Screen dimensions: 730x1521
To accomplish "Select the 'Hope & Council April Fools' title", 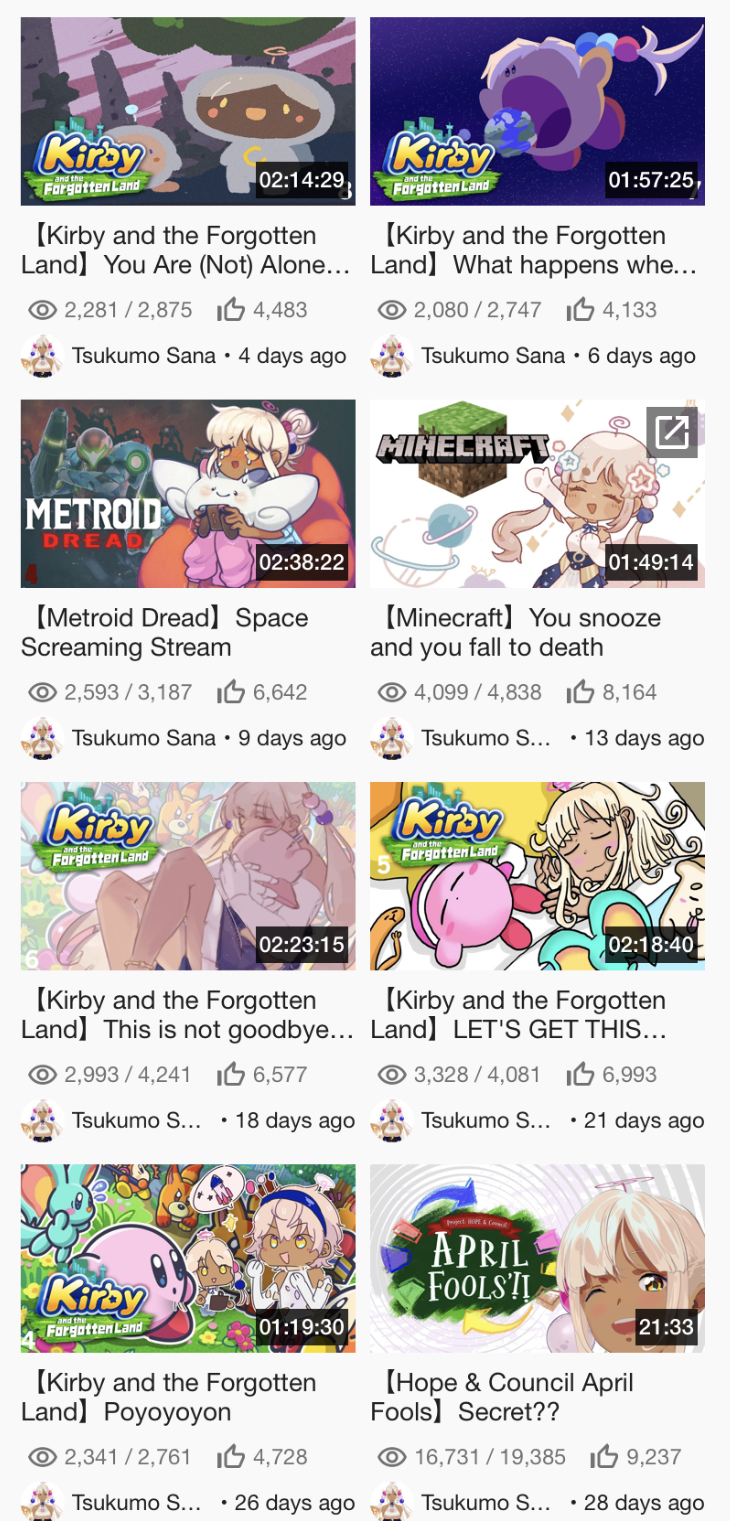I will point(503,1398).
